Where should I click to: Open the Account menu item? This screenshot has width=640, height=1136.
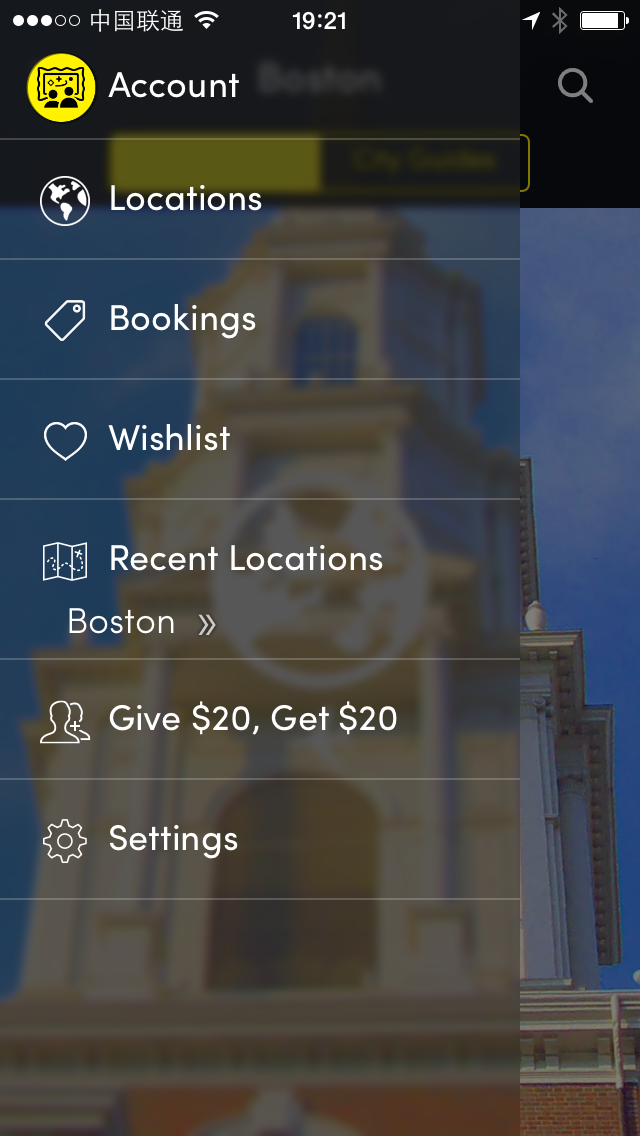pos(173,86)
